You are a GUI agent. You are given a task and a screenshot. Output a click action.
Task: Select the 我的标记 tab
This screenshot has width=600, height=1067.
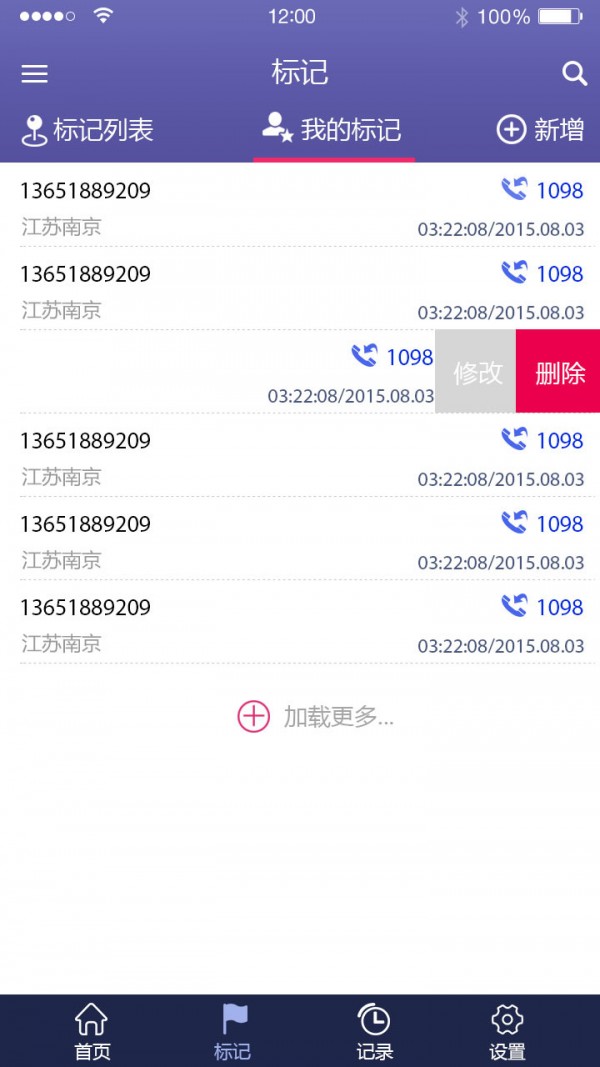click(333, 129)
